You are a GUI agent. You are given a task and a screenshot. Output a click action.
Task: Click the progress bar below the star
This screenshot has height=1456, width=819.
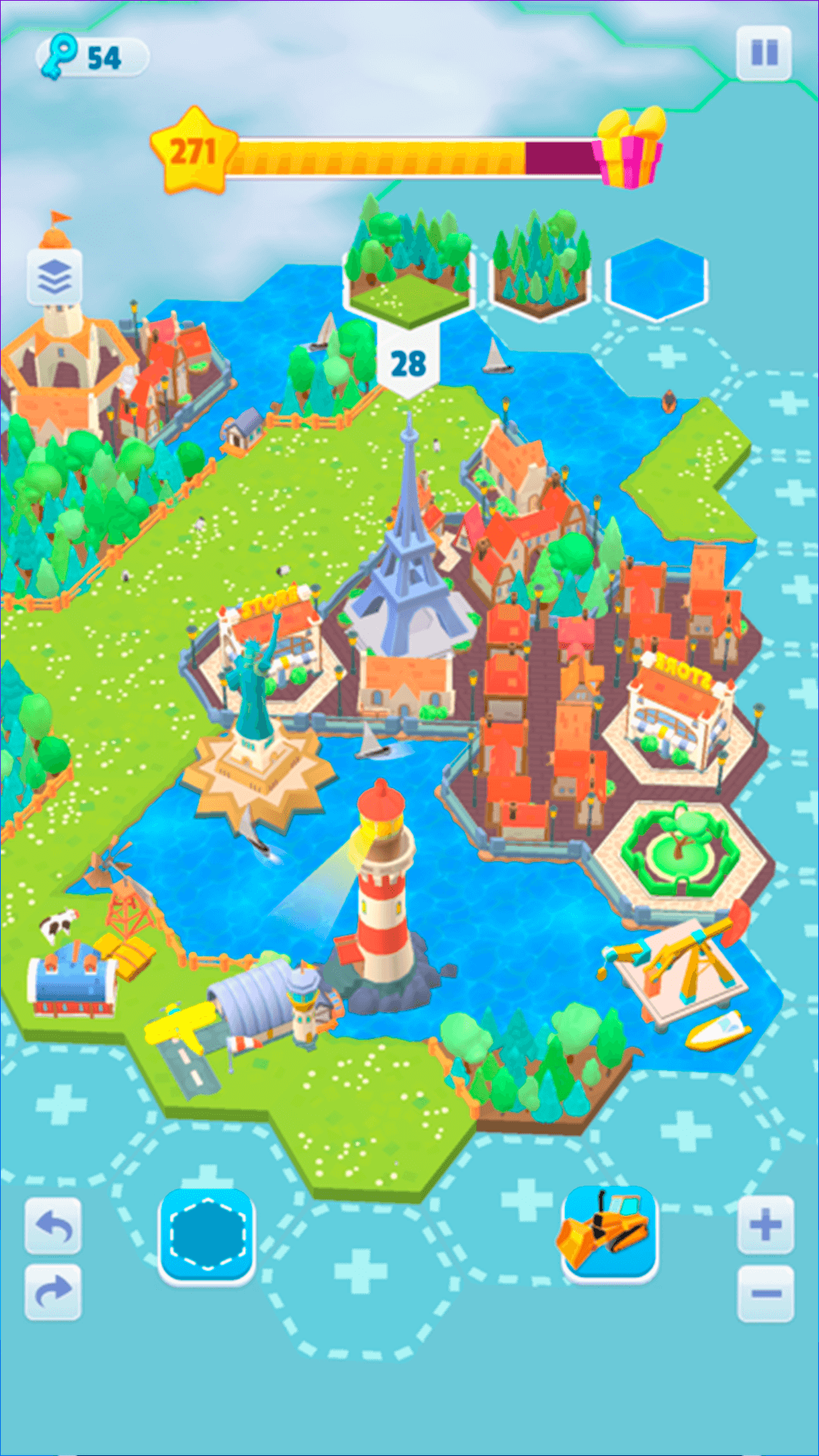[x=417, y=155]
